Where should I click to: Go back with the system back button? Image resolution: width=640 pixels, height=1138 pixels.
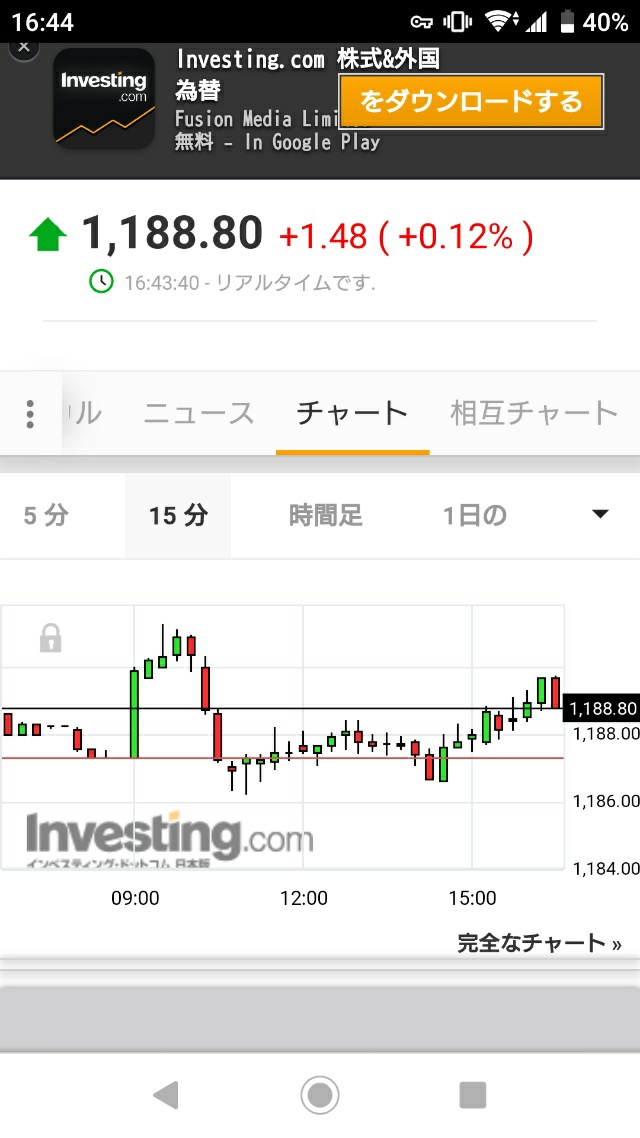pos(165,1095)
